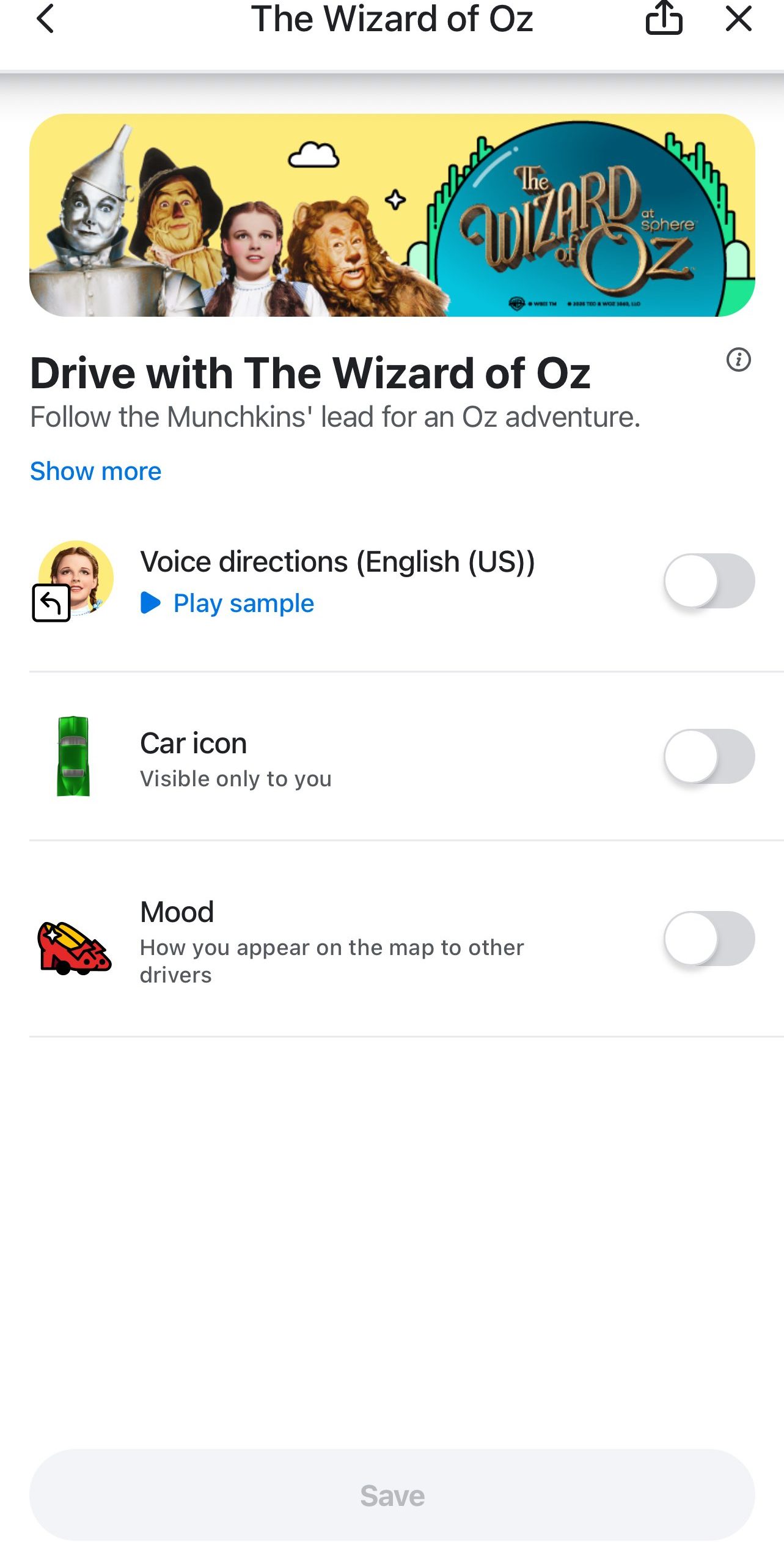Turn on the Car icon switch

point(709,756)
